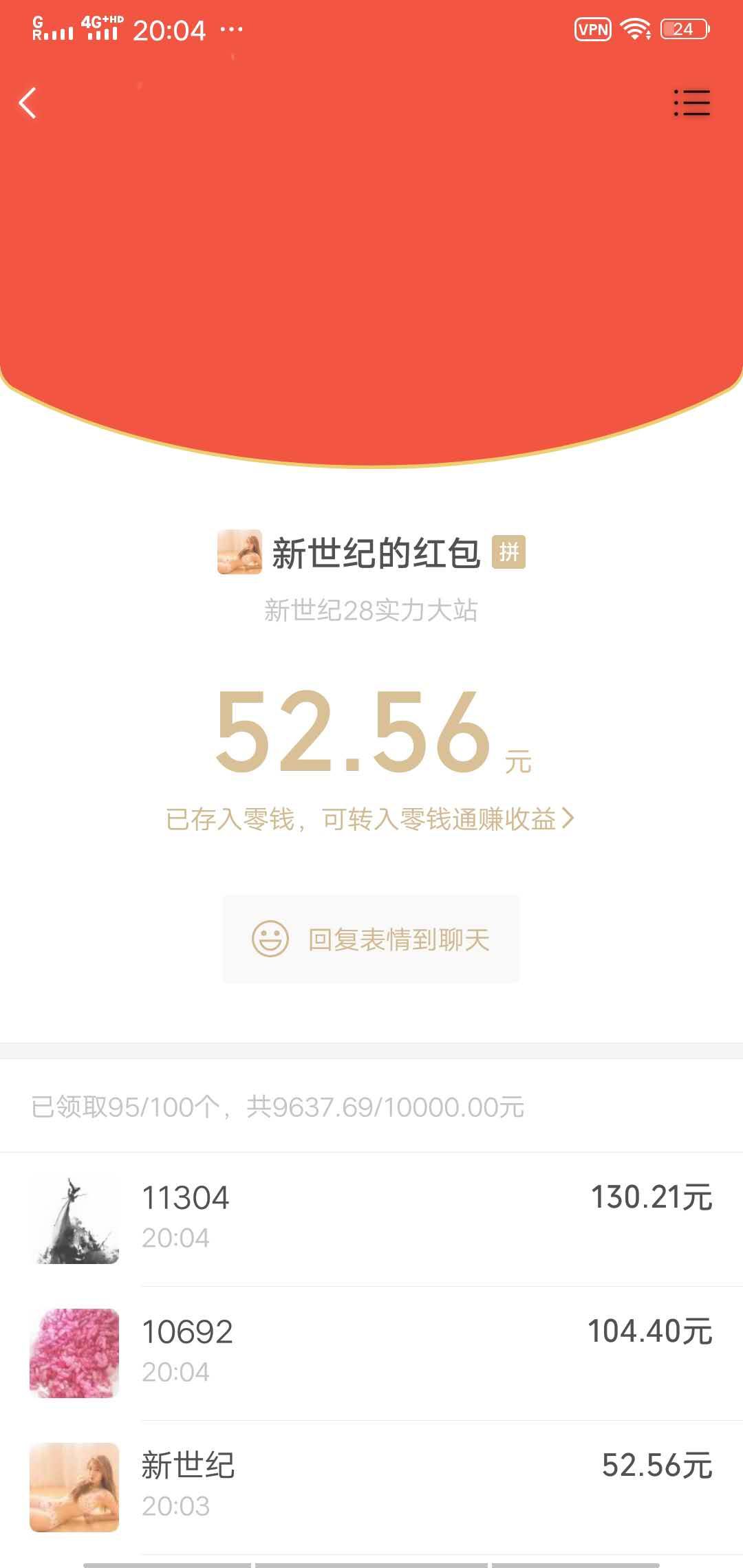
Task: Open the list menu icon at top right
Action: tap(691, 103)
